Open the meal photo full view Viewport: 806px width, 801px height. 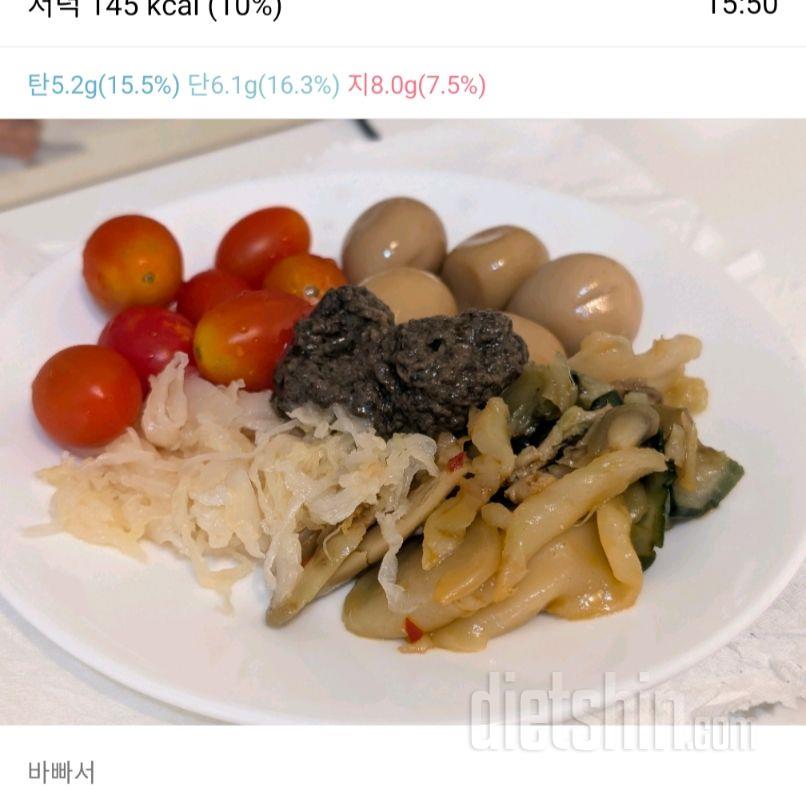coord(403,420)
